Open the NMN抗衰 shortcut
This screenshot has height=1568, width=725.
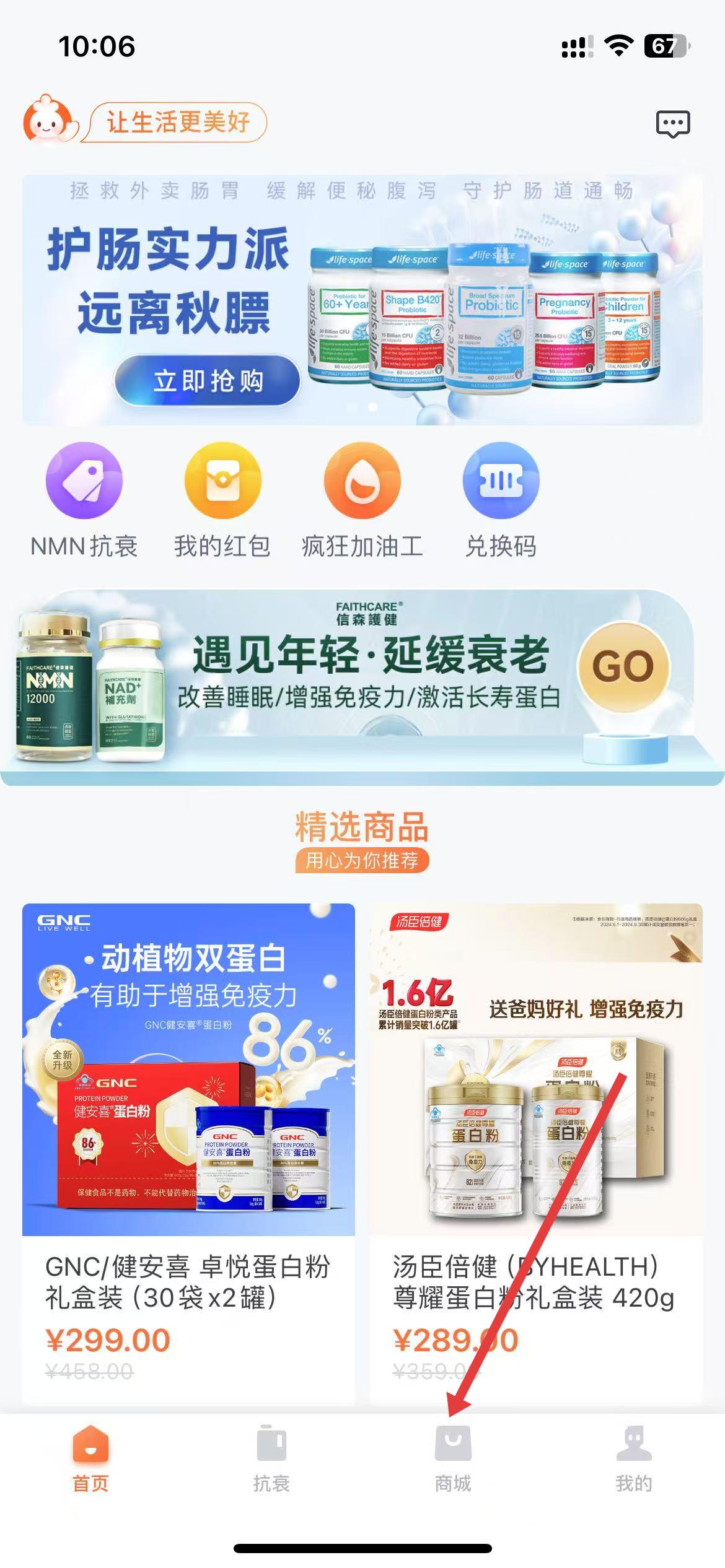pyautogui.click(x=84, y=500)
